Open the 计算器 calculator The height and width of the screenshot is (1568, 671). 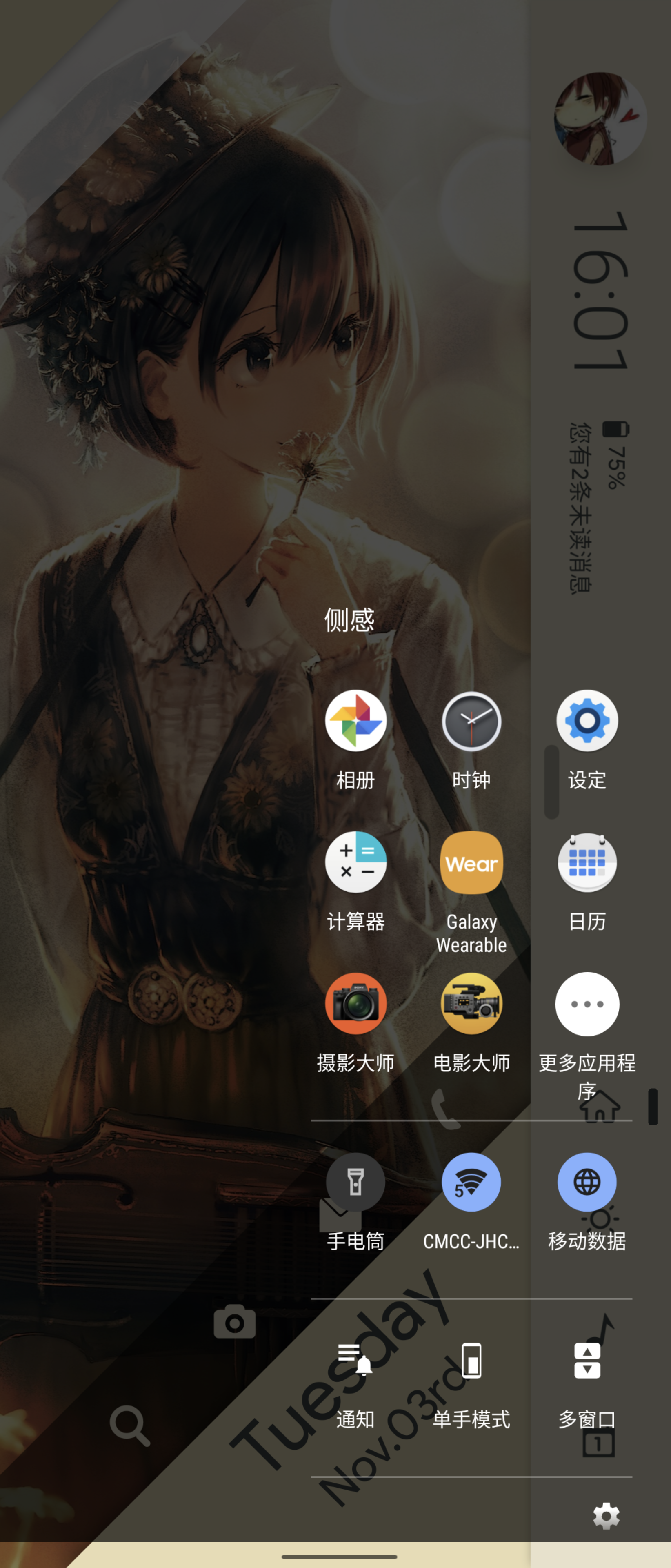click(x=355, y=862)
